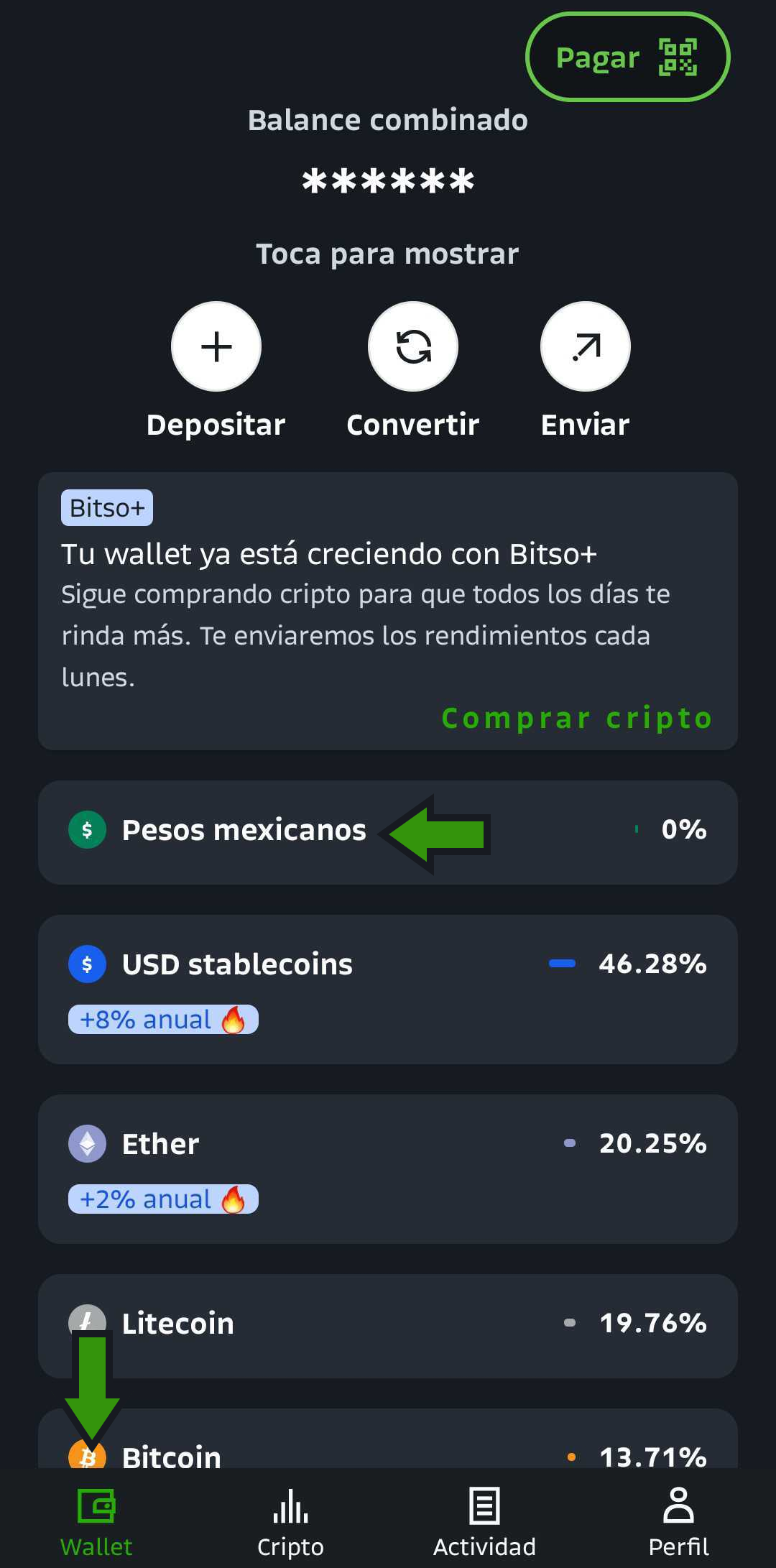Viewport: 776px width, 1568px height.
Task: Select the Pesos mexicanos currency icon
Action: pos(87,830)
